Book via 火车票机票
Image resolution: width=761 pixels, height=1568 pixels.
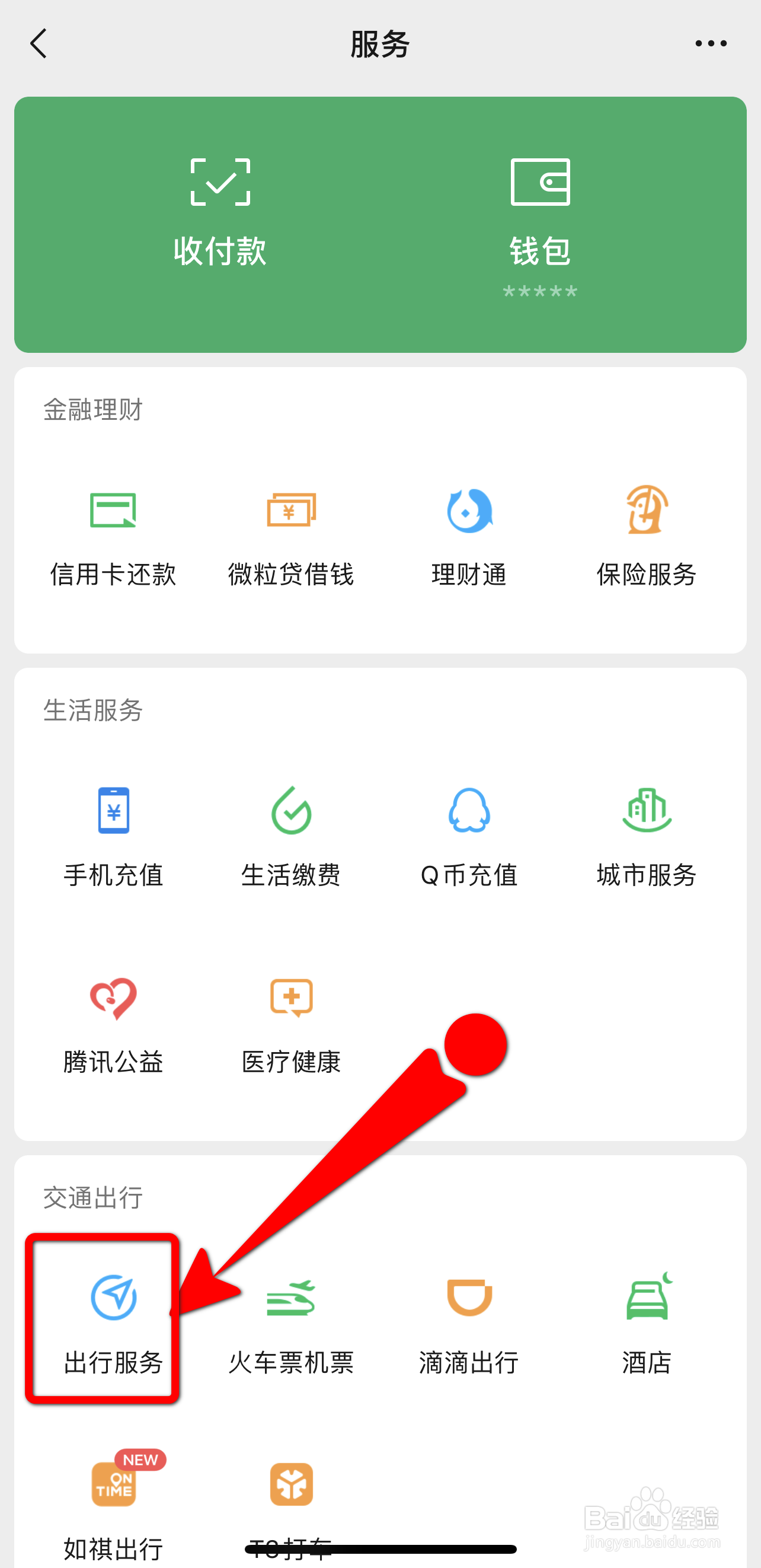coord(292,1325)
